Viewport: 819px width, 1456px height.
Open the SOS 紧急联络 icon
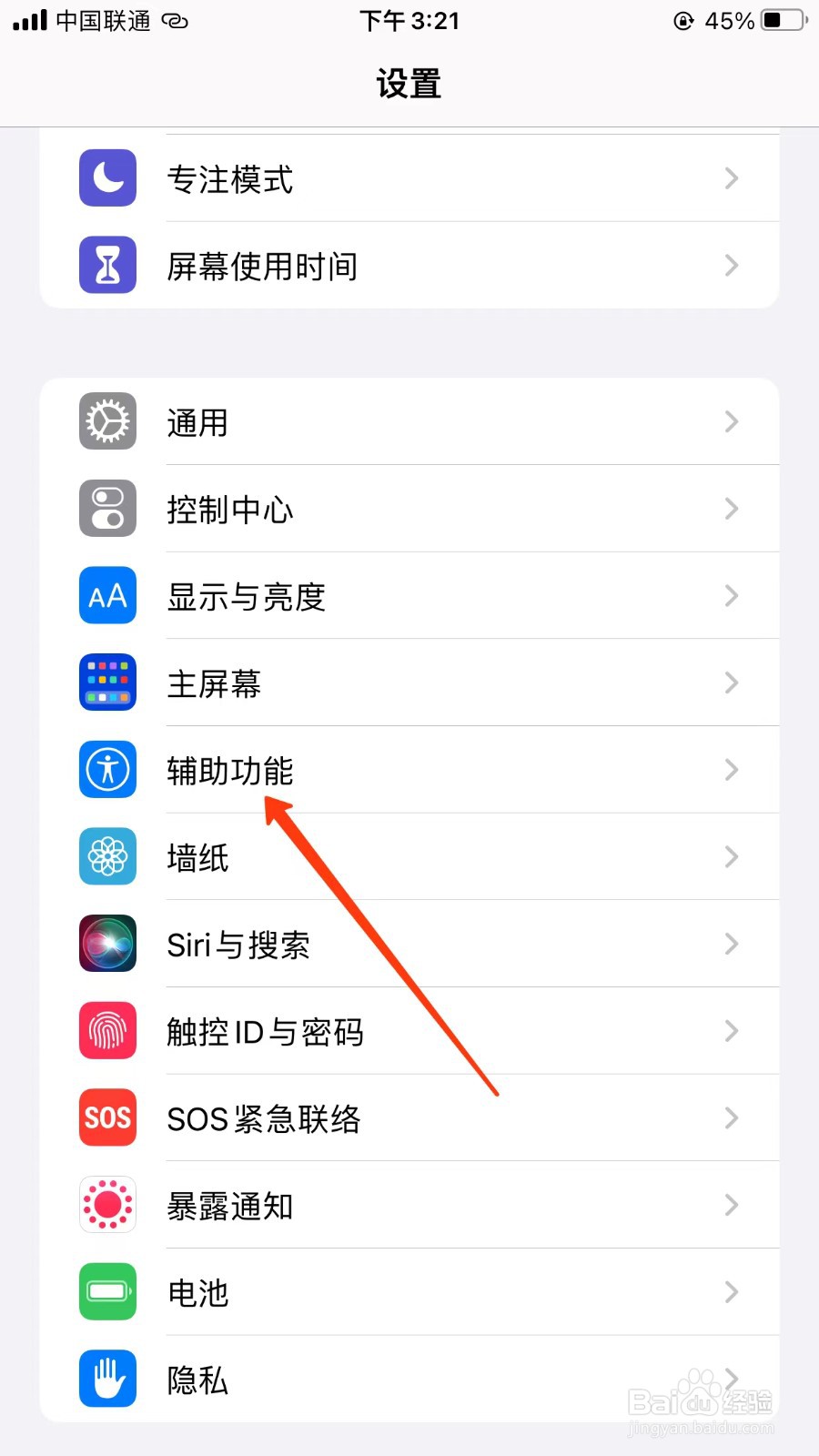click(x=107, y=1117)
